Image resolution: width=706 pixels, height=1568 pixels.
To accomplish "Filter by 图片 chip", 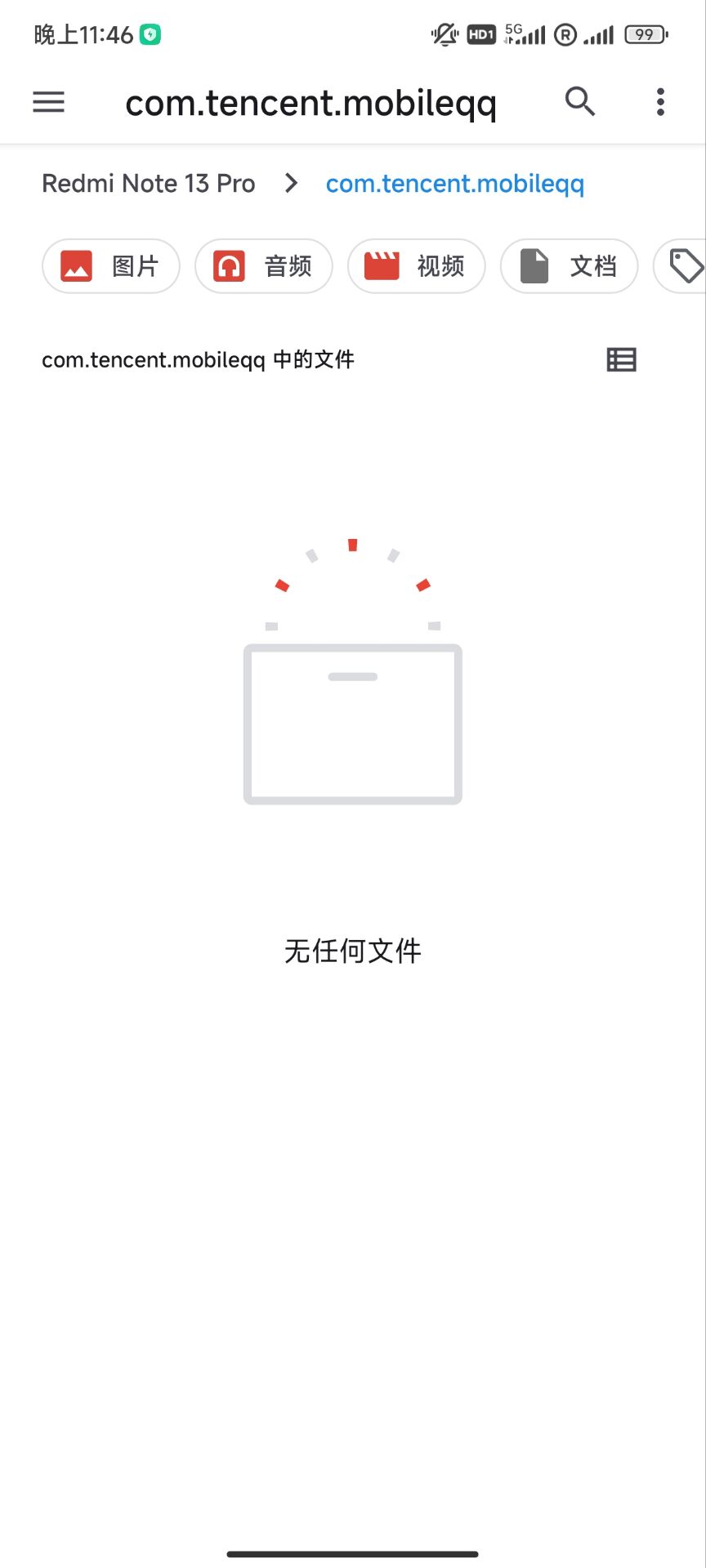I will pyautogui.click(x=110, y=266).
